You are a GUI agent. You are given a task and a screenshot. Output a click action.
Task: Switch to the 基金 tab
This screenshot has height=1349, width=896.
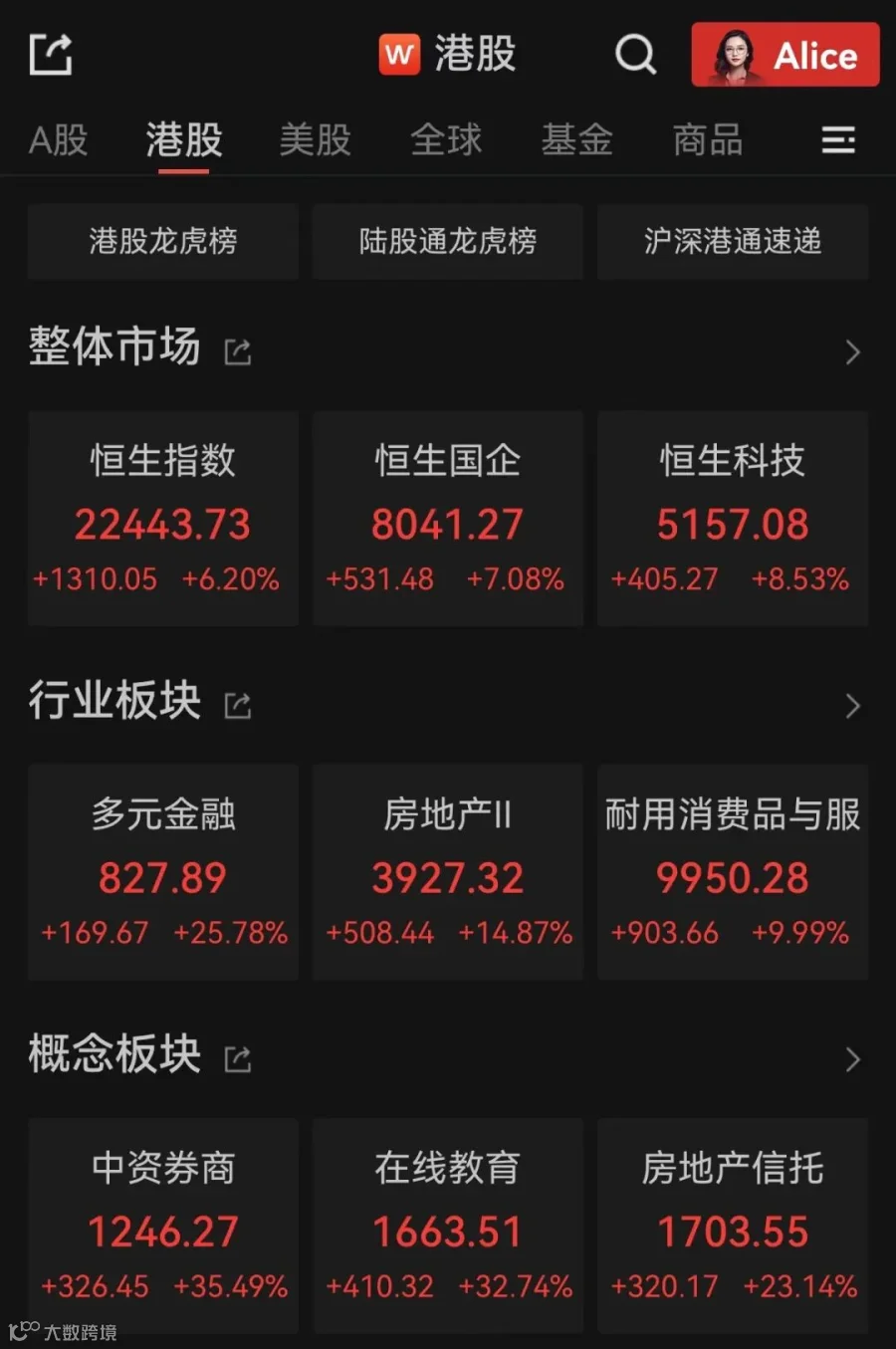pos(576,140)
